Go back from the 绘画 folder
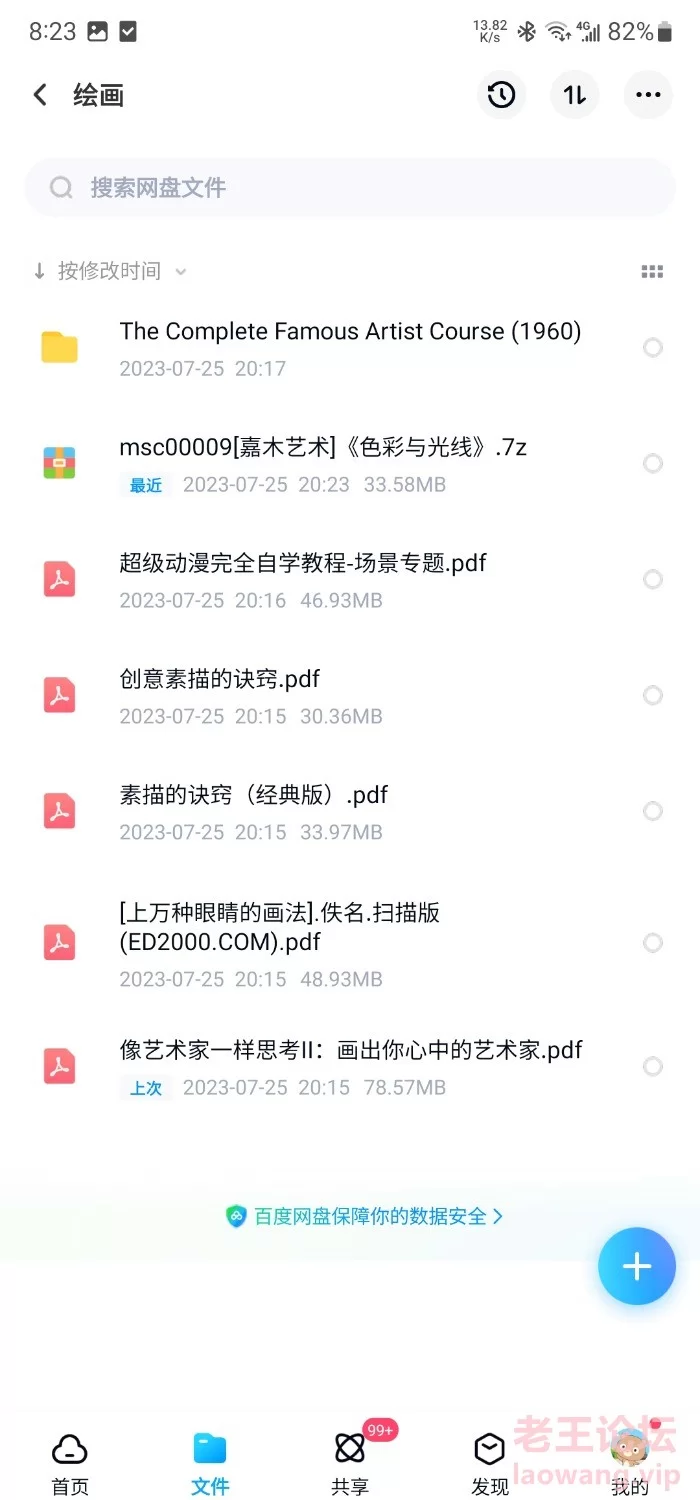Screen dimensions: 700x1500 [40, 95]
